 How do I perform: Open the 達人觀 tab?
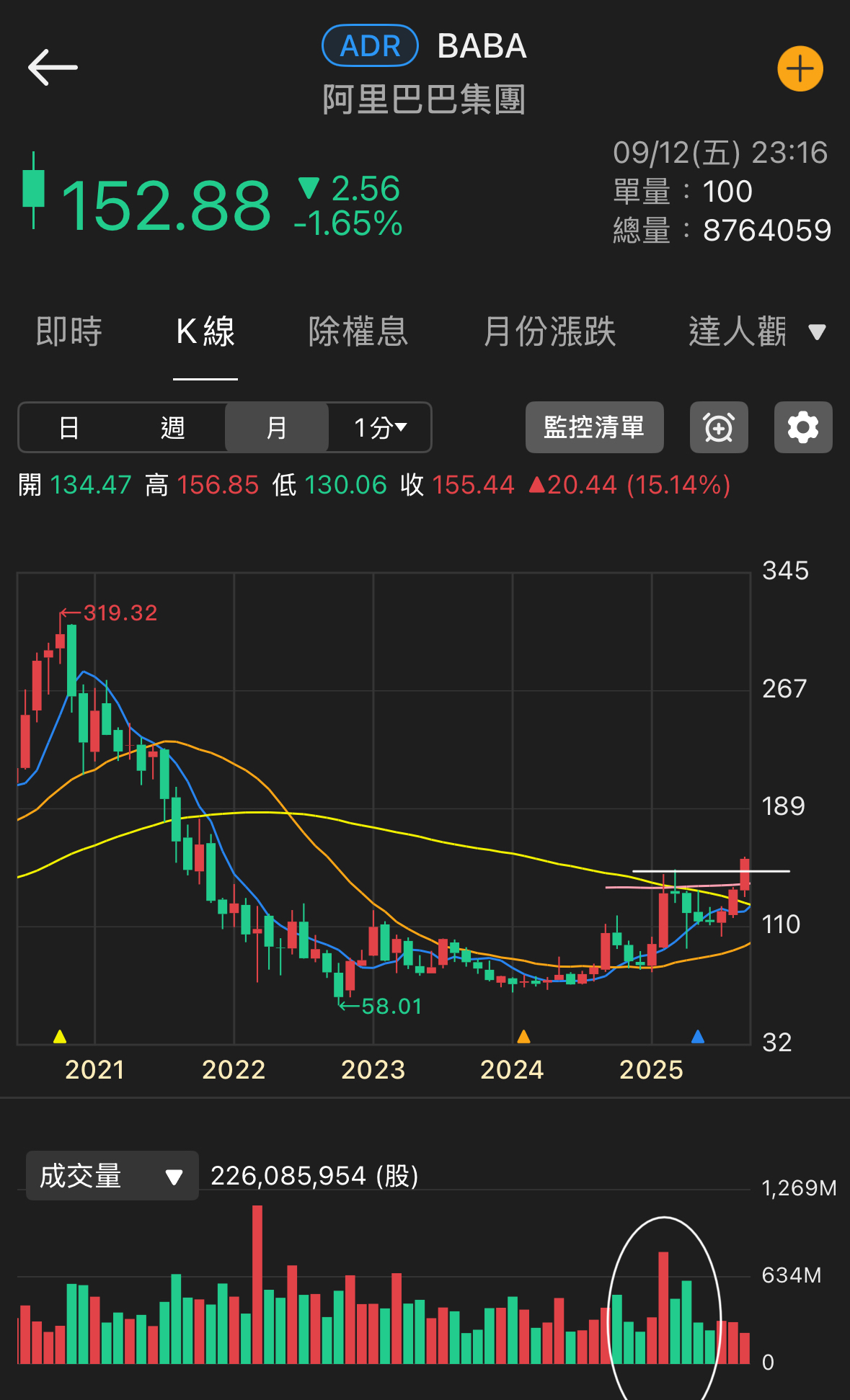tap(738, 332)
